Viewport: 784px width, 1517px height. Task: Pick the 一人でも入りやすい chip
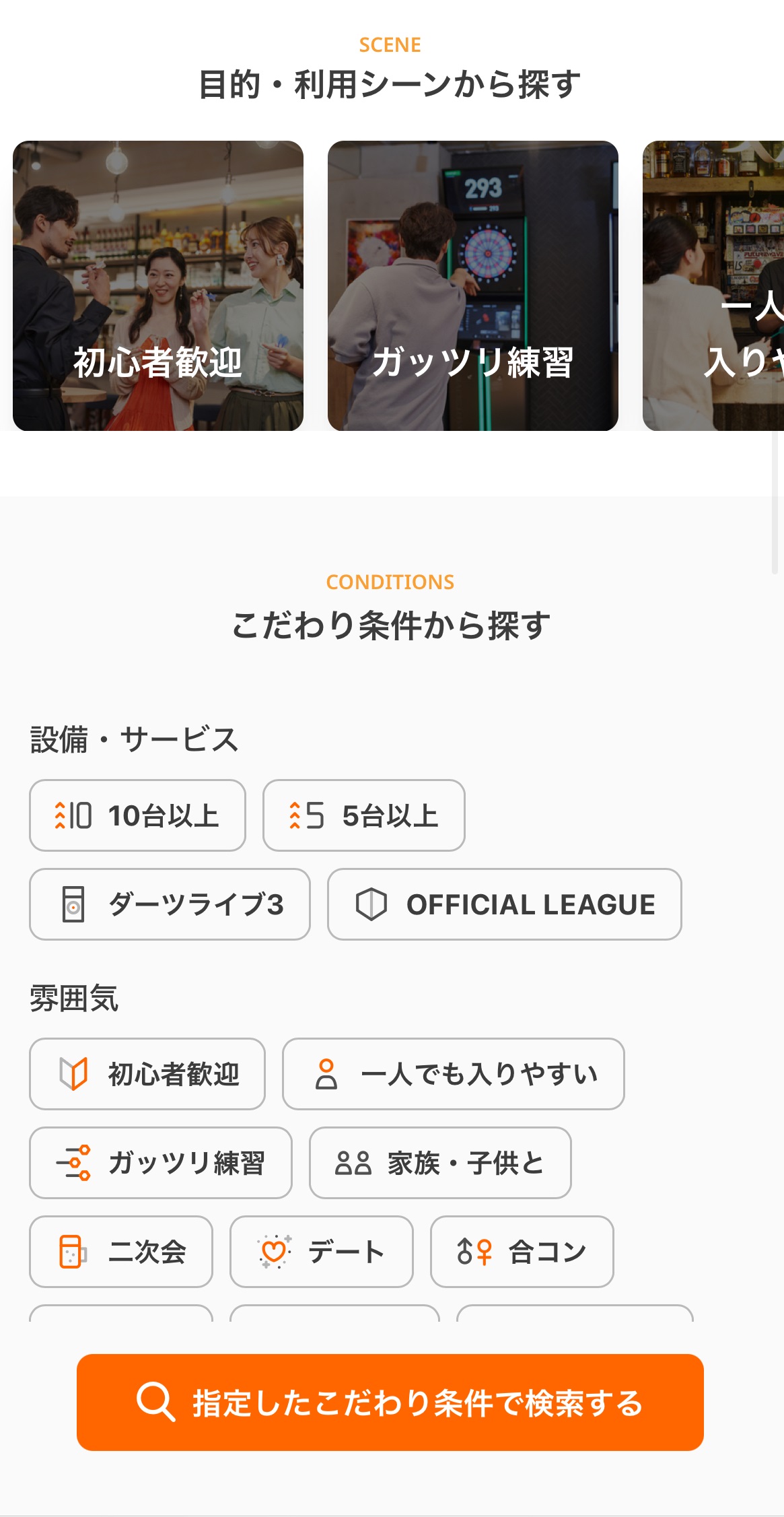click(x=453, y=1074)
